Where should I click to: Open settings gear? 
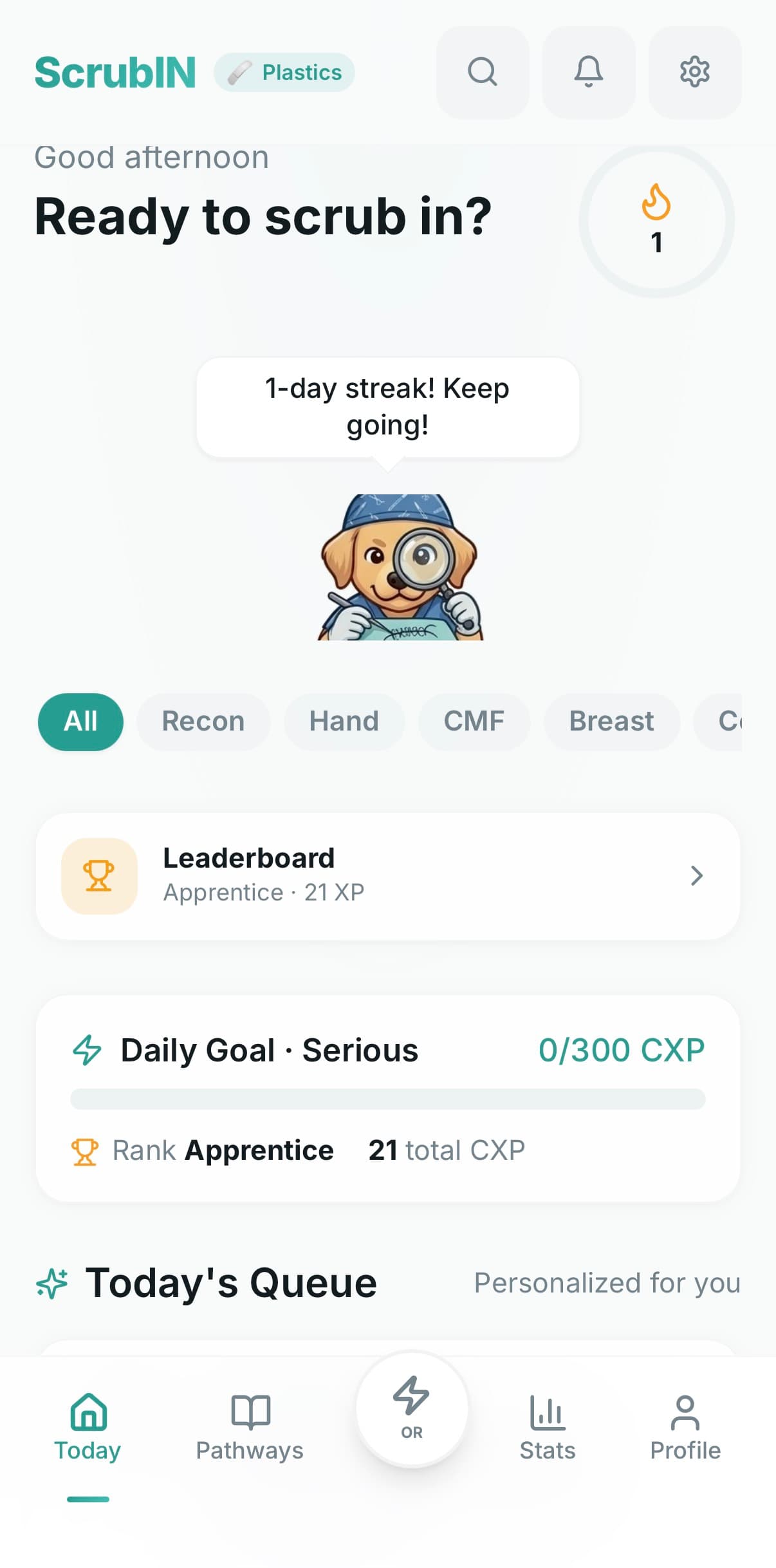(x=695, y=72)
